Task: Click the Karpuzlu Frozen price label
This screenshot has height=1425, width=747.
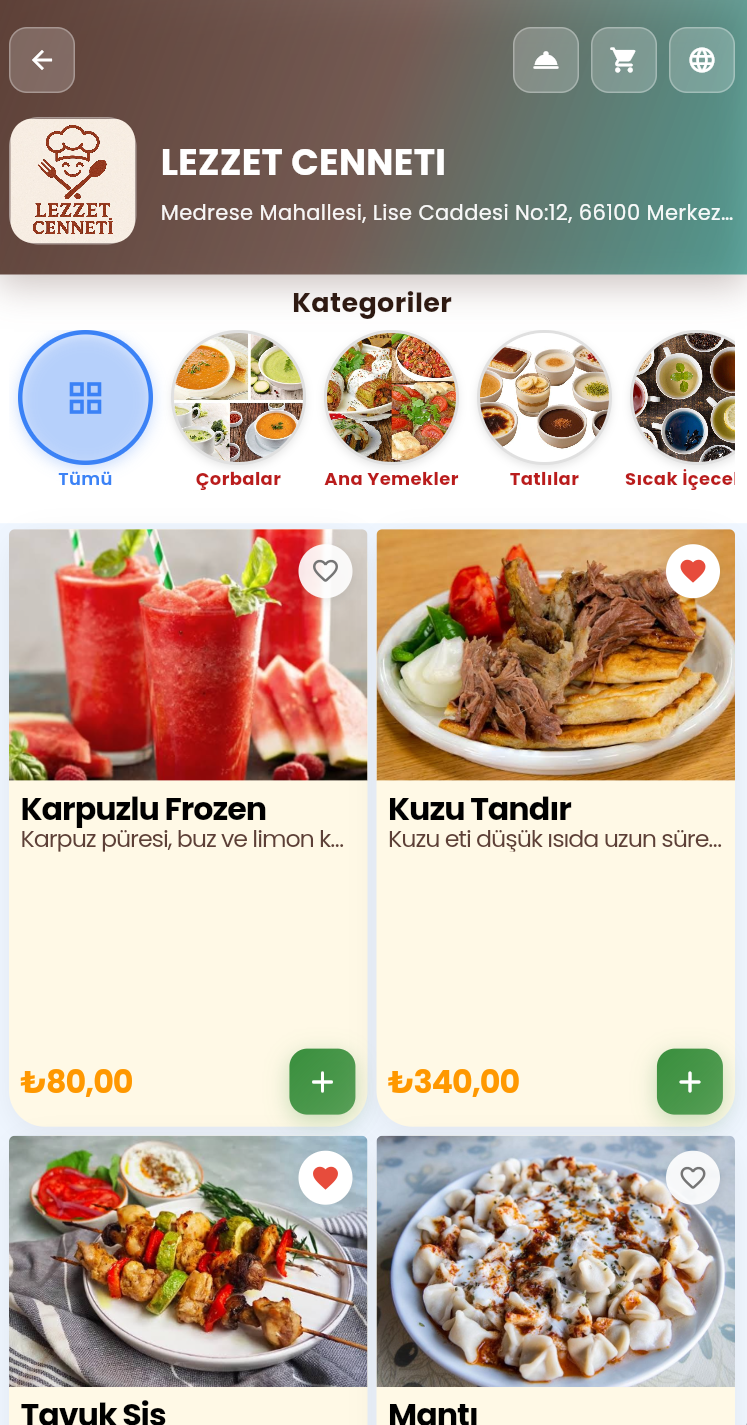Action: (77, 1081)
